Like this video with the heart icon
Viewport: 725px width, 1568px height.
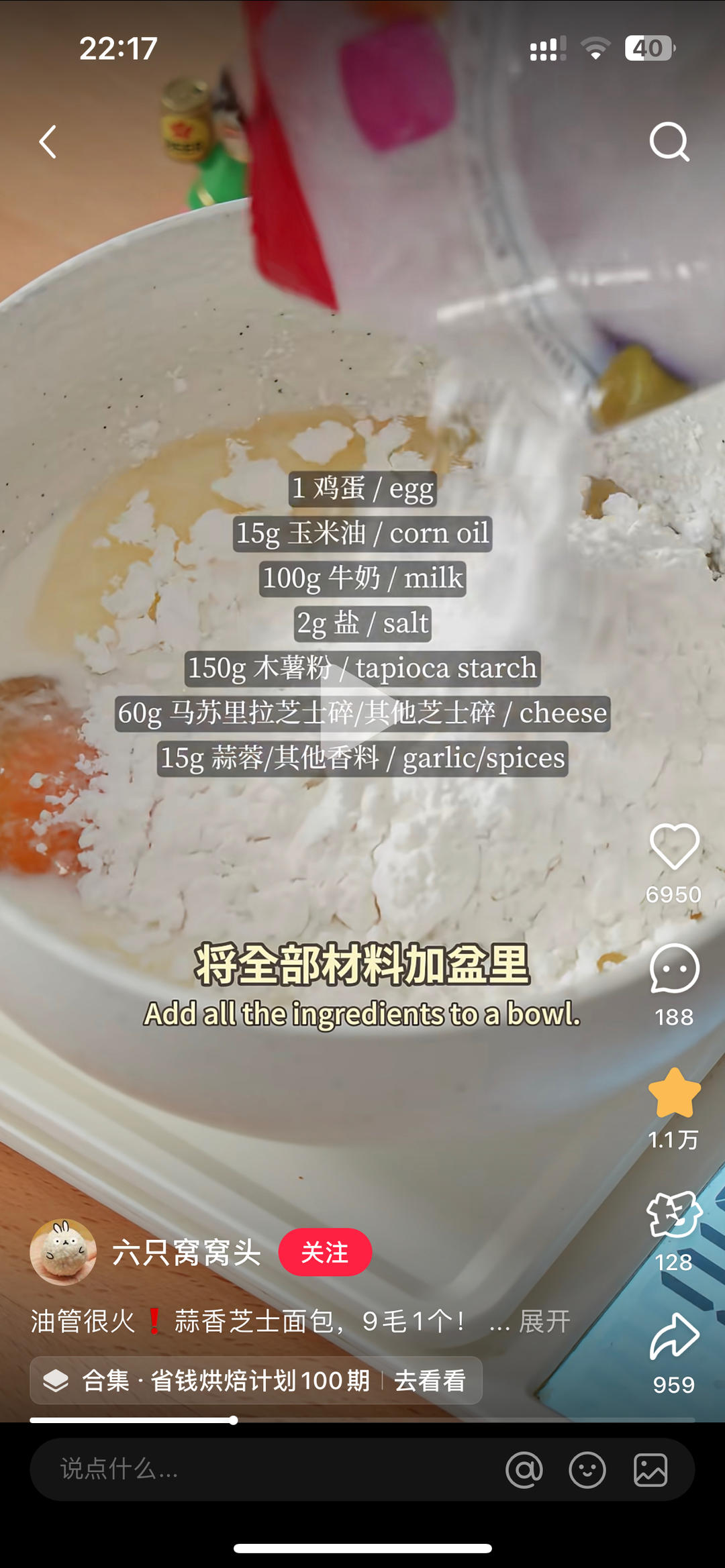674,847
